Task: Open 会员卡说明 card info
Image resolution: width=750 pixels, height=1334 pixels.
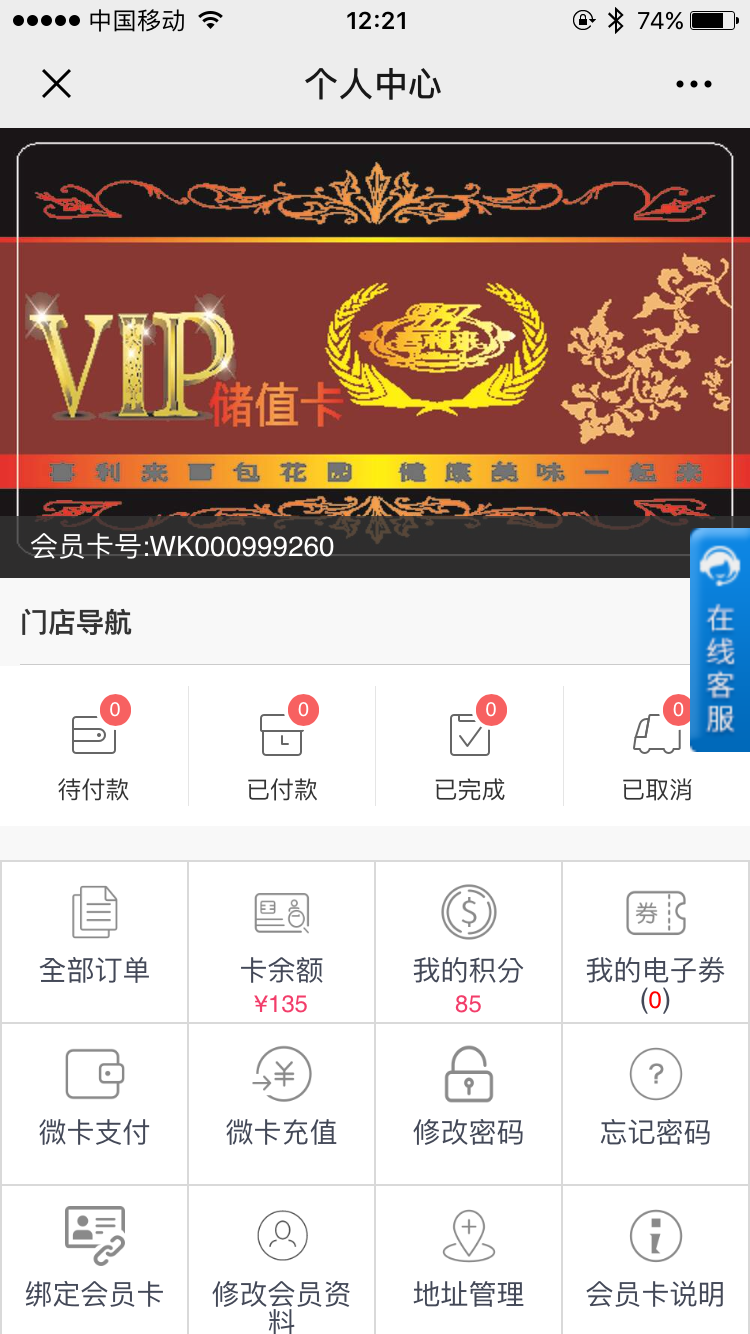Action: point(656,1260)
